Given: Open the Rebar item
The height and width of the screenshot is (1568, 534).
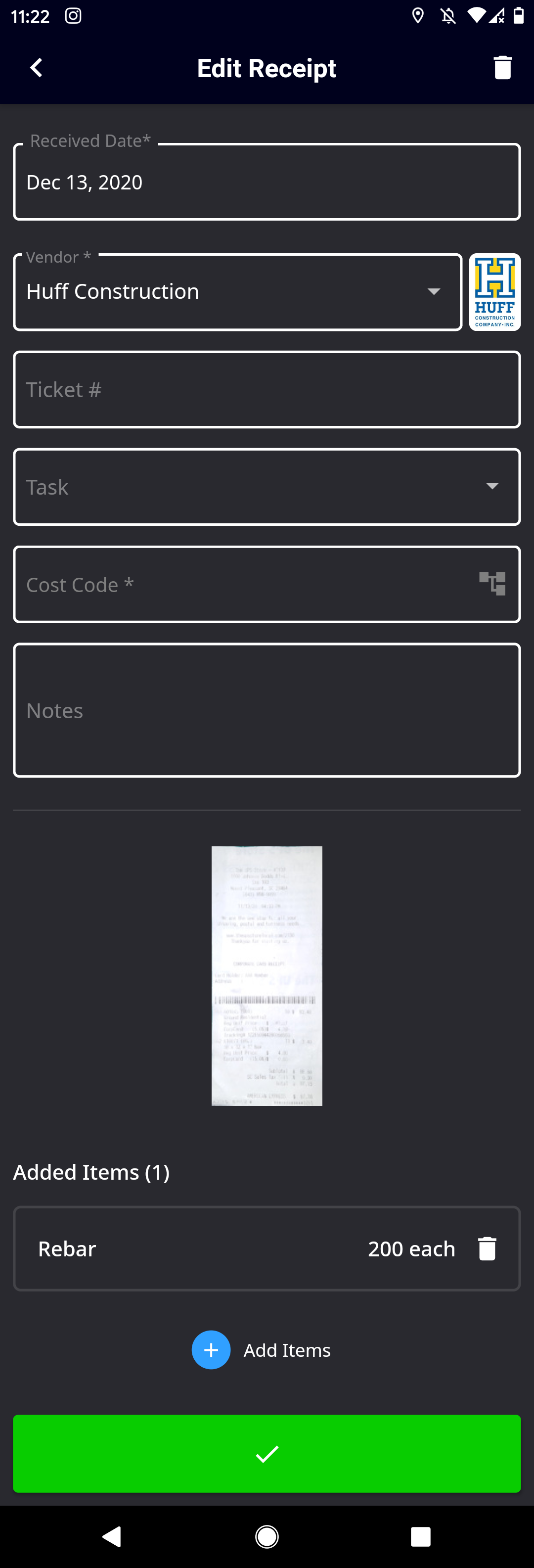Looking at the screenshot, I should (182, 1248).
